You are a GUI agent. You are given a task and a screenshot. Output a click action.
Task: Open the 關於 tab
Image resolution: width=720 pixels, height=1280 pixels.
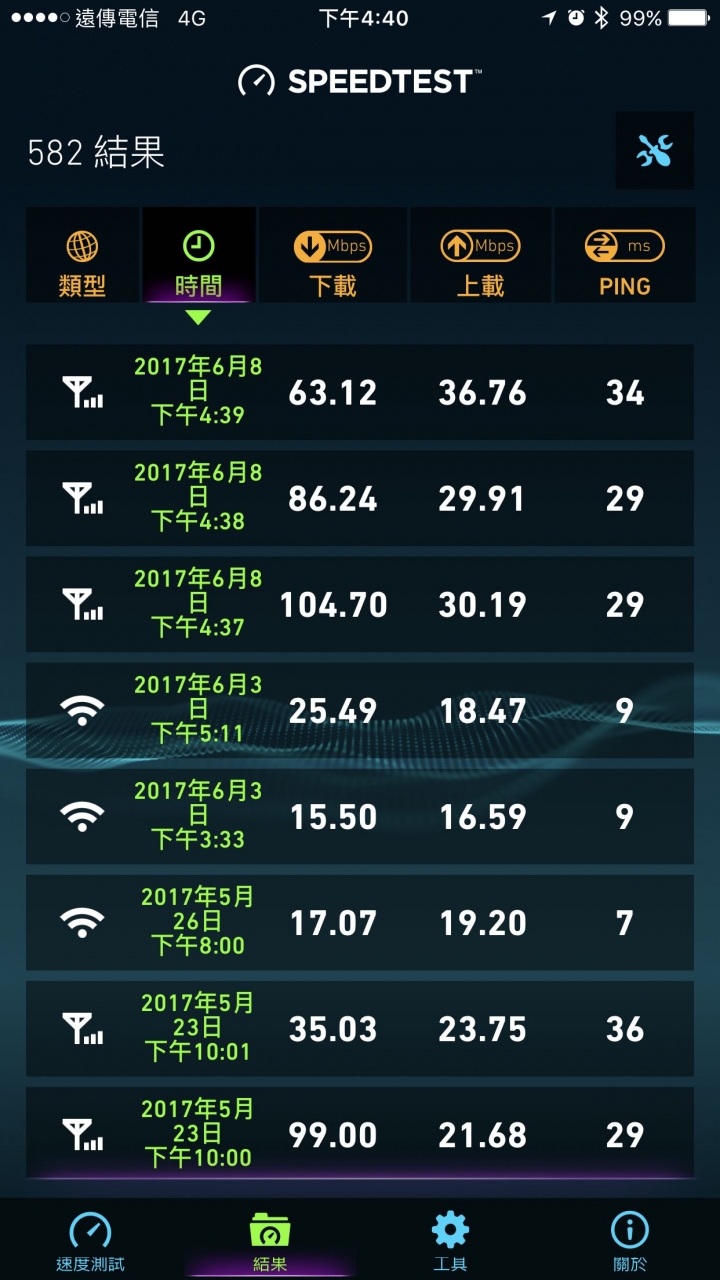(x=629, y=1242)
